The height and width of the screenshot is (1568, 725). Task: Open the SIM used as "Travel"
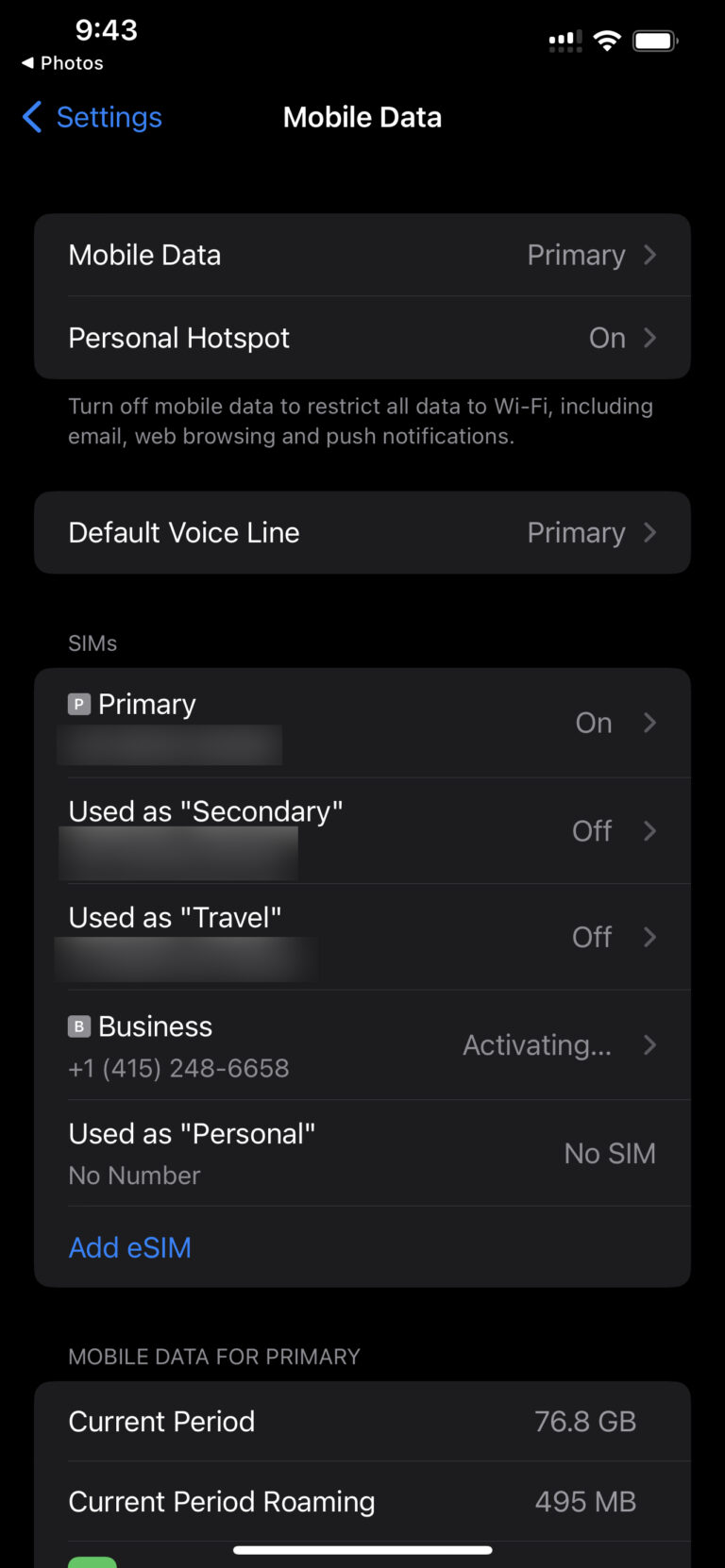[362, 937]
